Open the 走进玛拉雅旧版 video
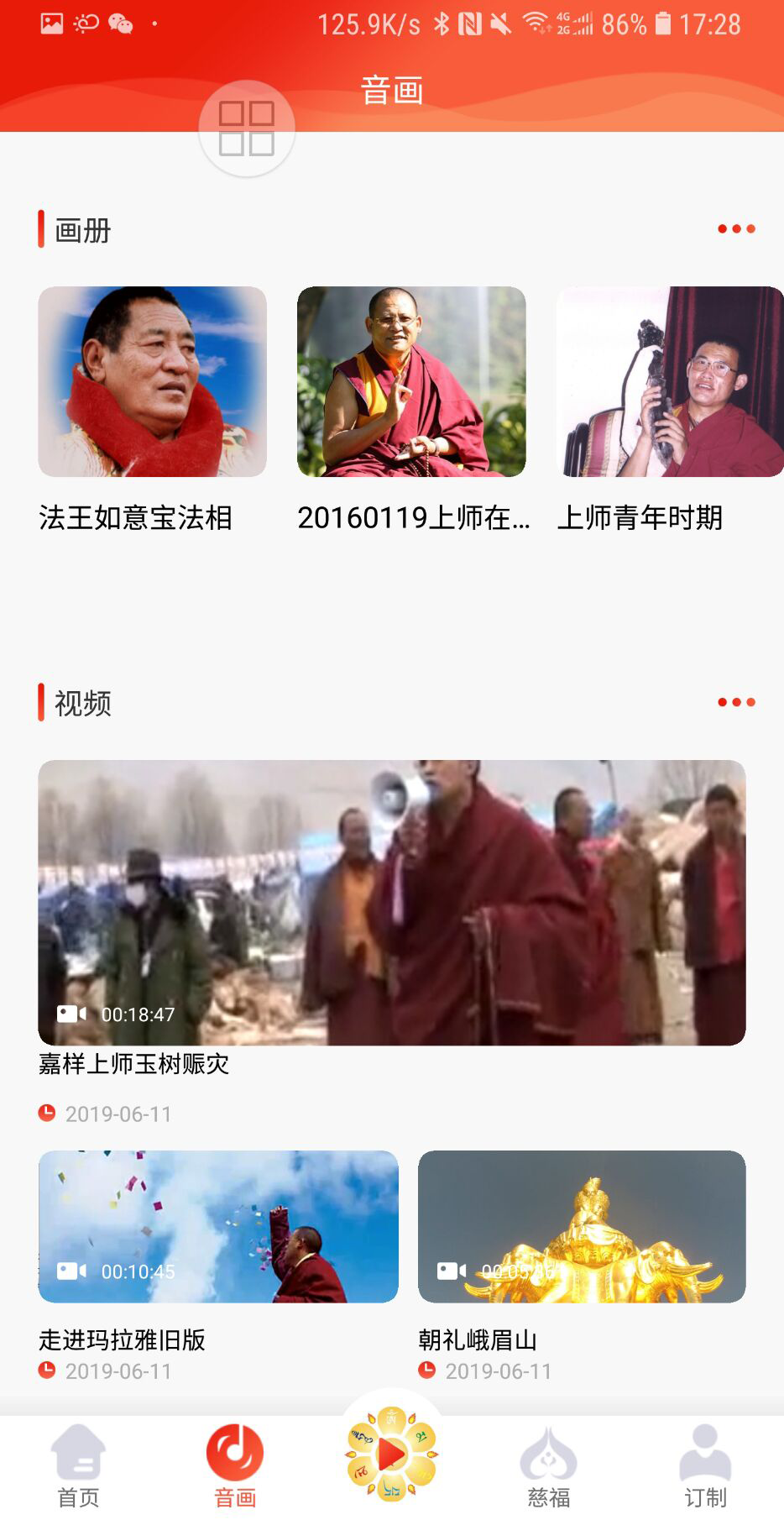 [217, 1224]
